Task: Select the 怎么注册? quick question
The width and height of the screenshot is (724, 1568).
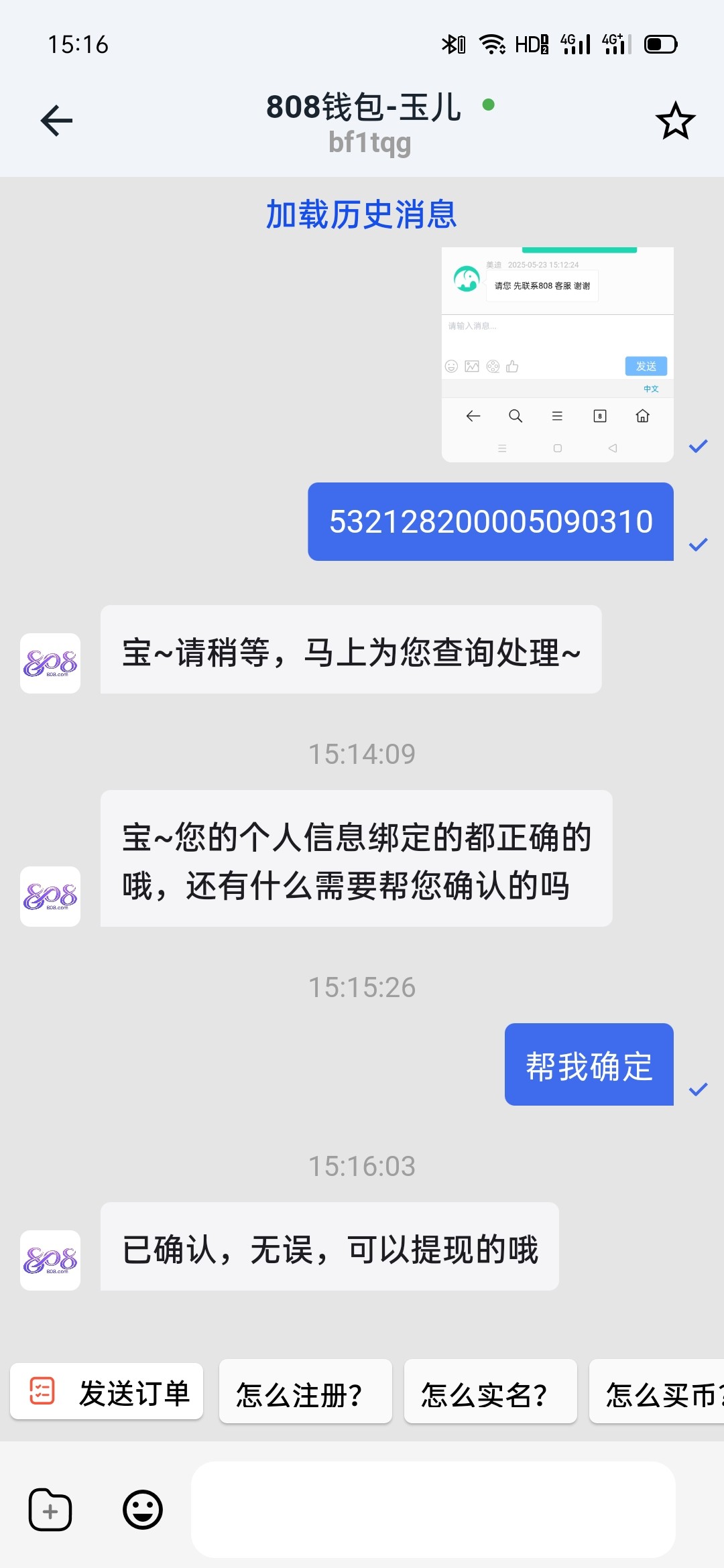Action: [305, 1392]
